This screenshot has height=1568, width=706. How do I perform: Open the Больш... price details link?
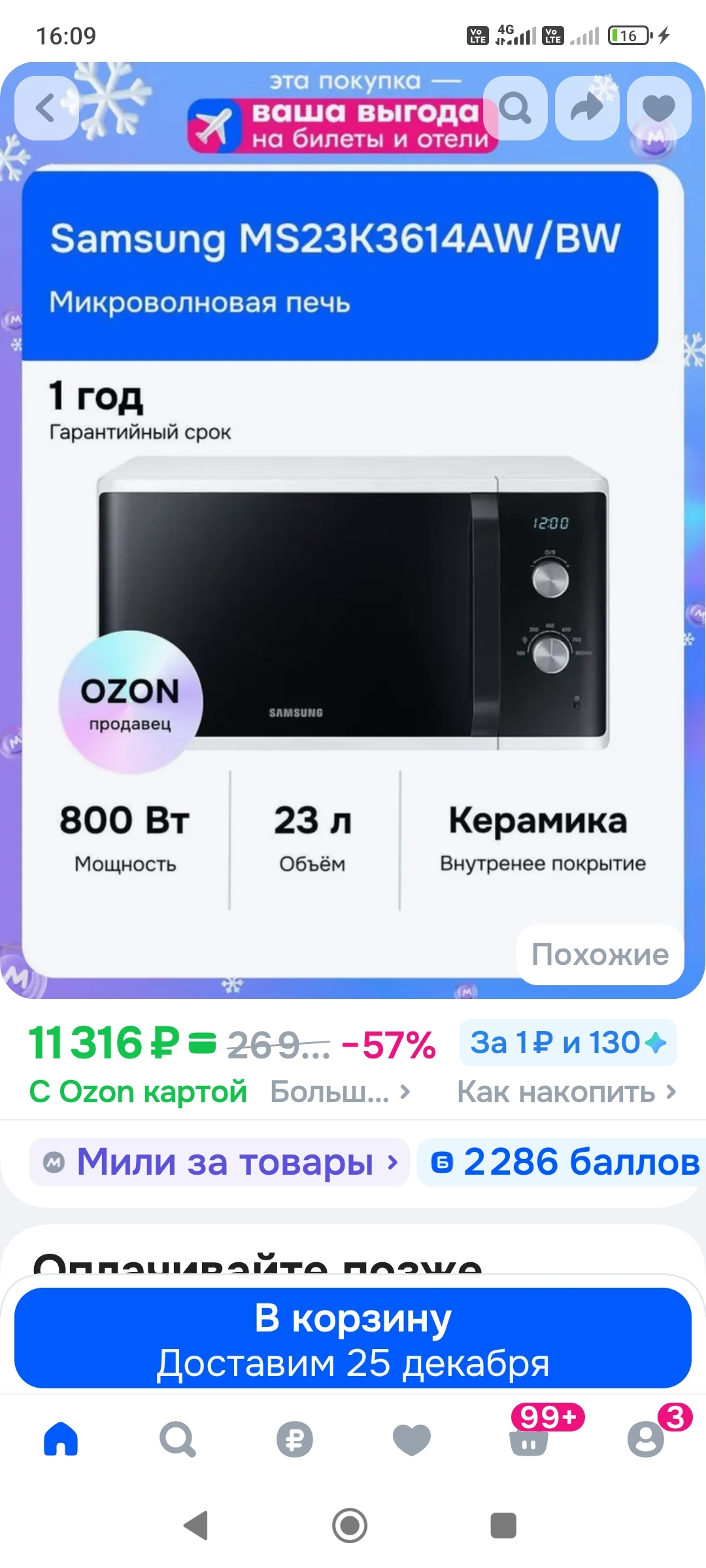(x=340, y=1092)
